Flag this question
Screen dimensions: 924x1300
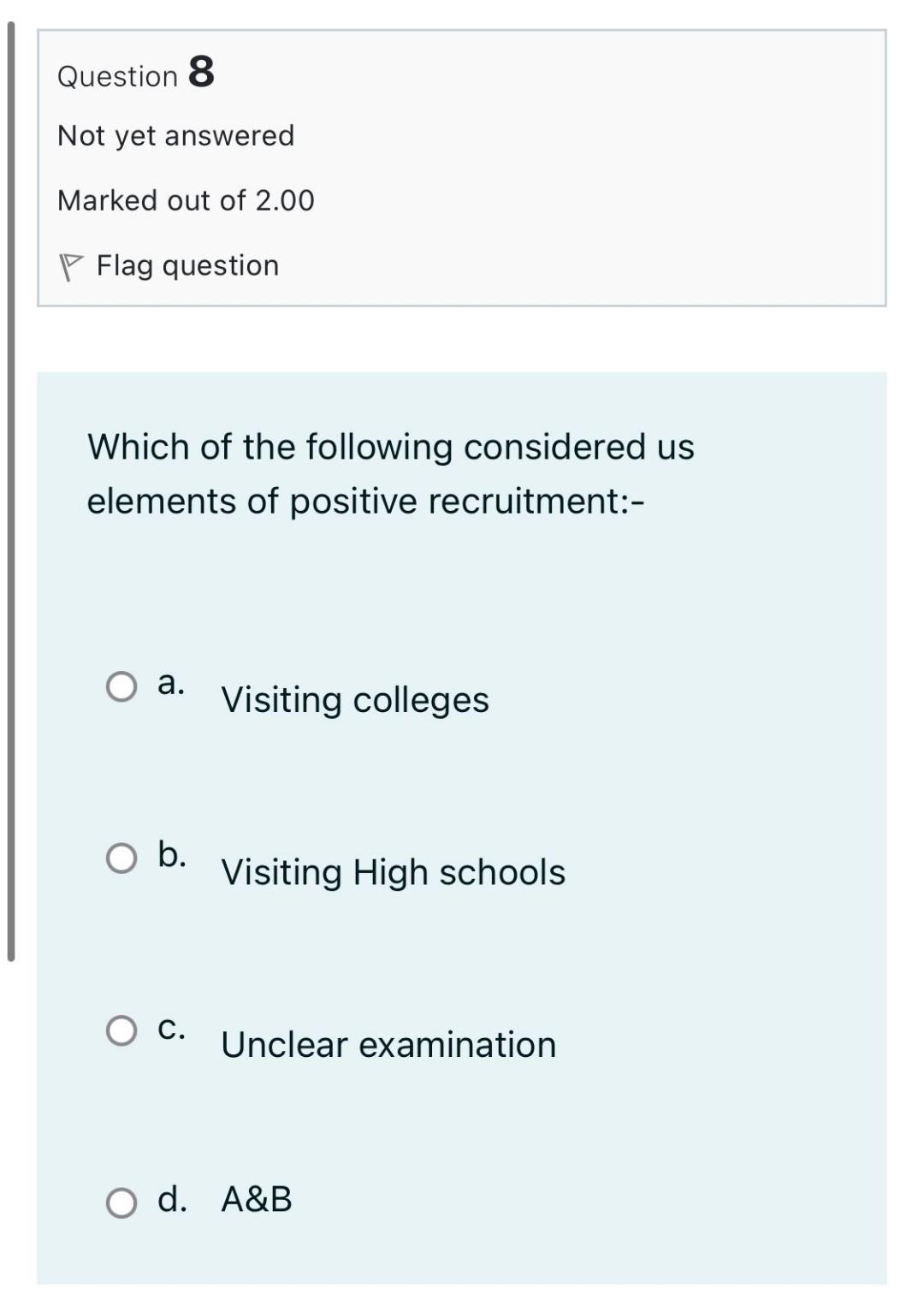(169, 266)
